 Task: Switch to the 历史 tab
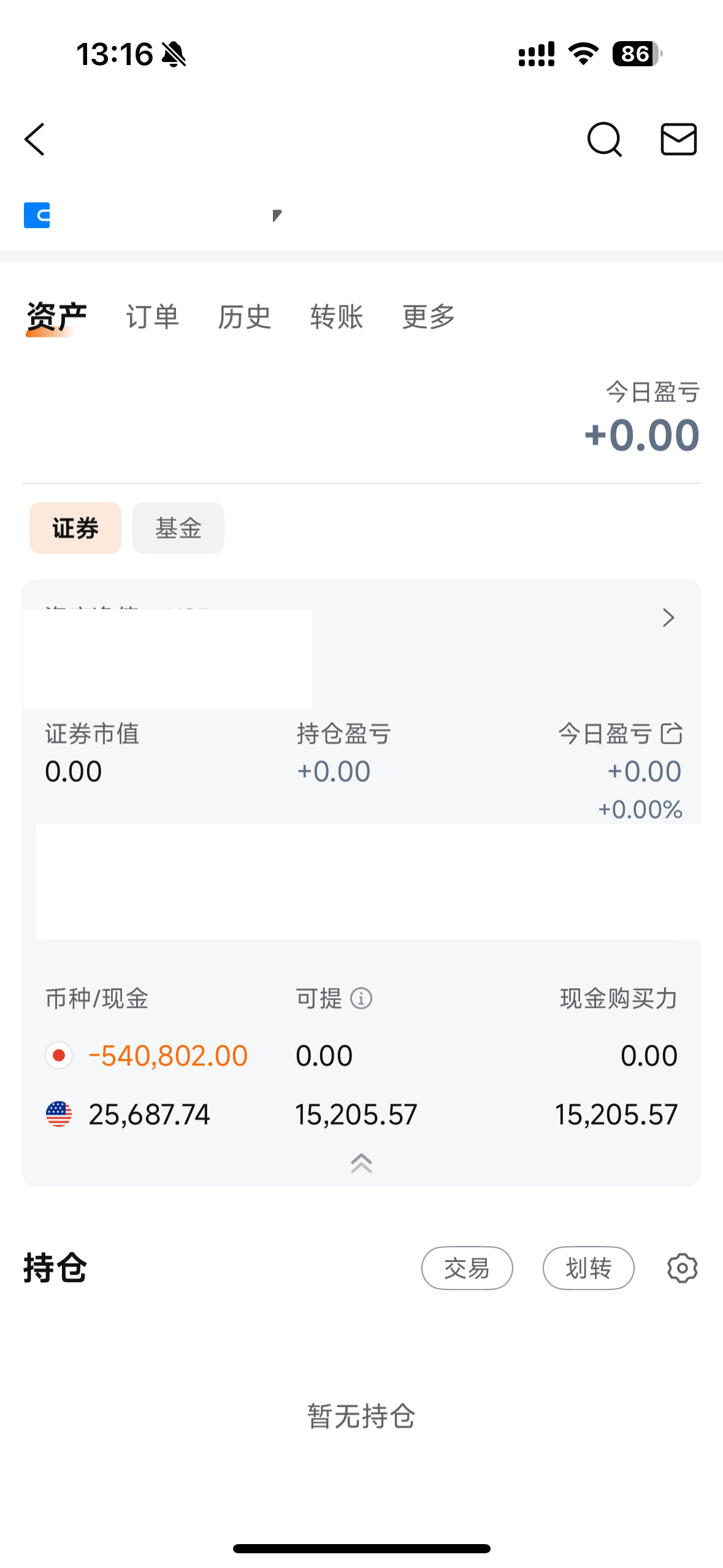tap(244, 317)
